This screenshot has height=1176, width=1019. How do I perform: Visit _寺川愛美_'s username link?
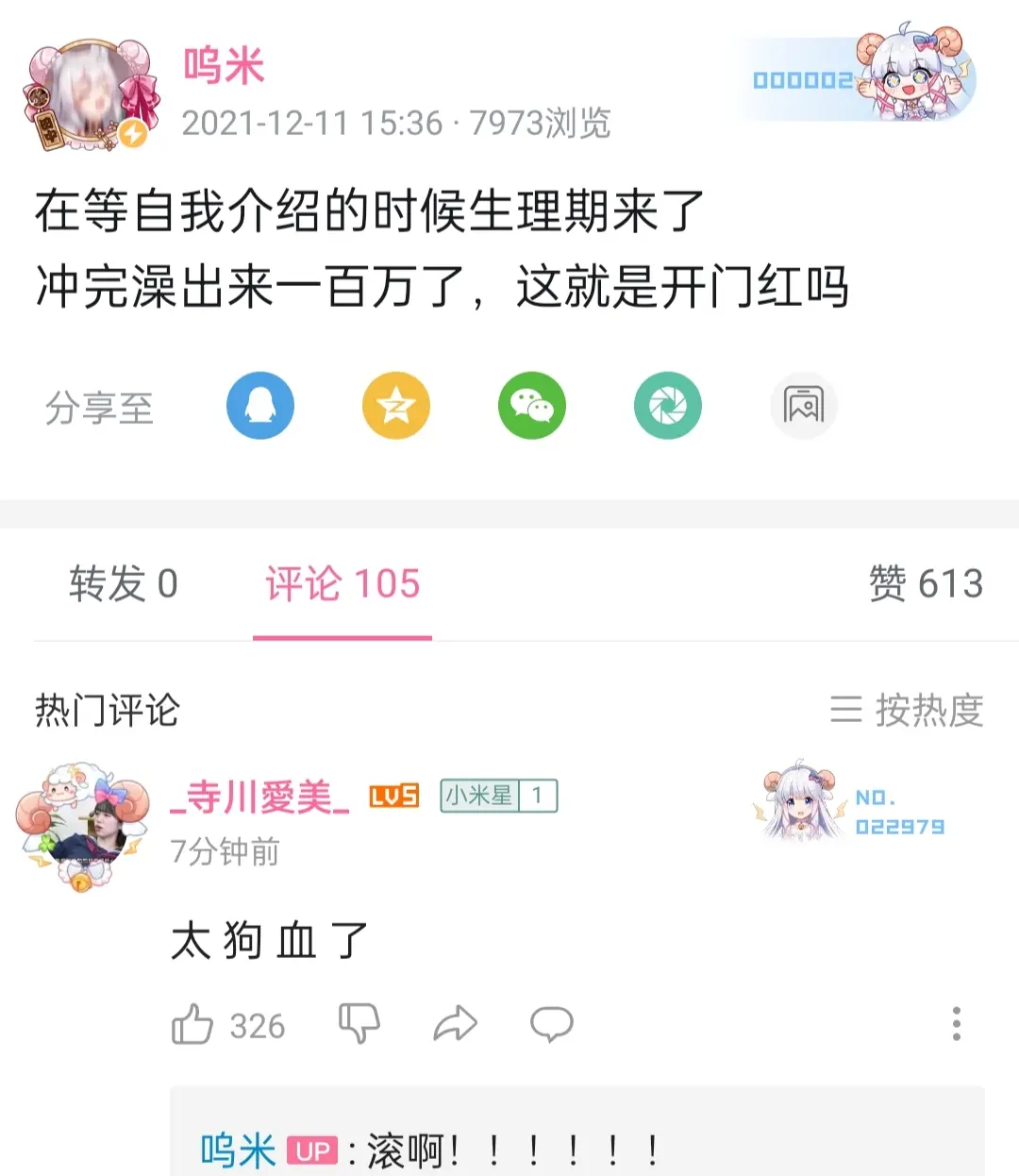click(x=259, y=798)
